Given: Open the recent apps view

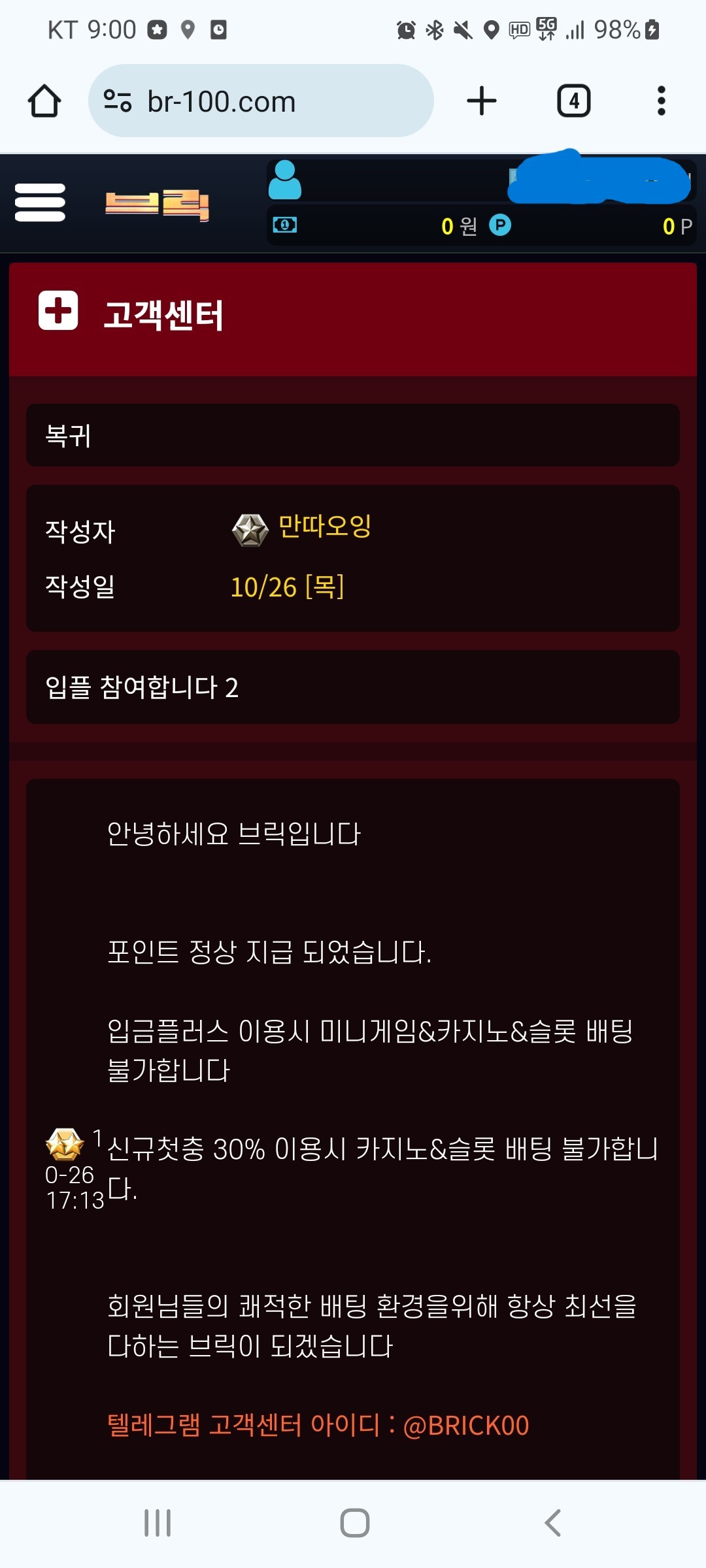Looking at the screenshot, I should pyautogui.click(x=158, y=1523).
